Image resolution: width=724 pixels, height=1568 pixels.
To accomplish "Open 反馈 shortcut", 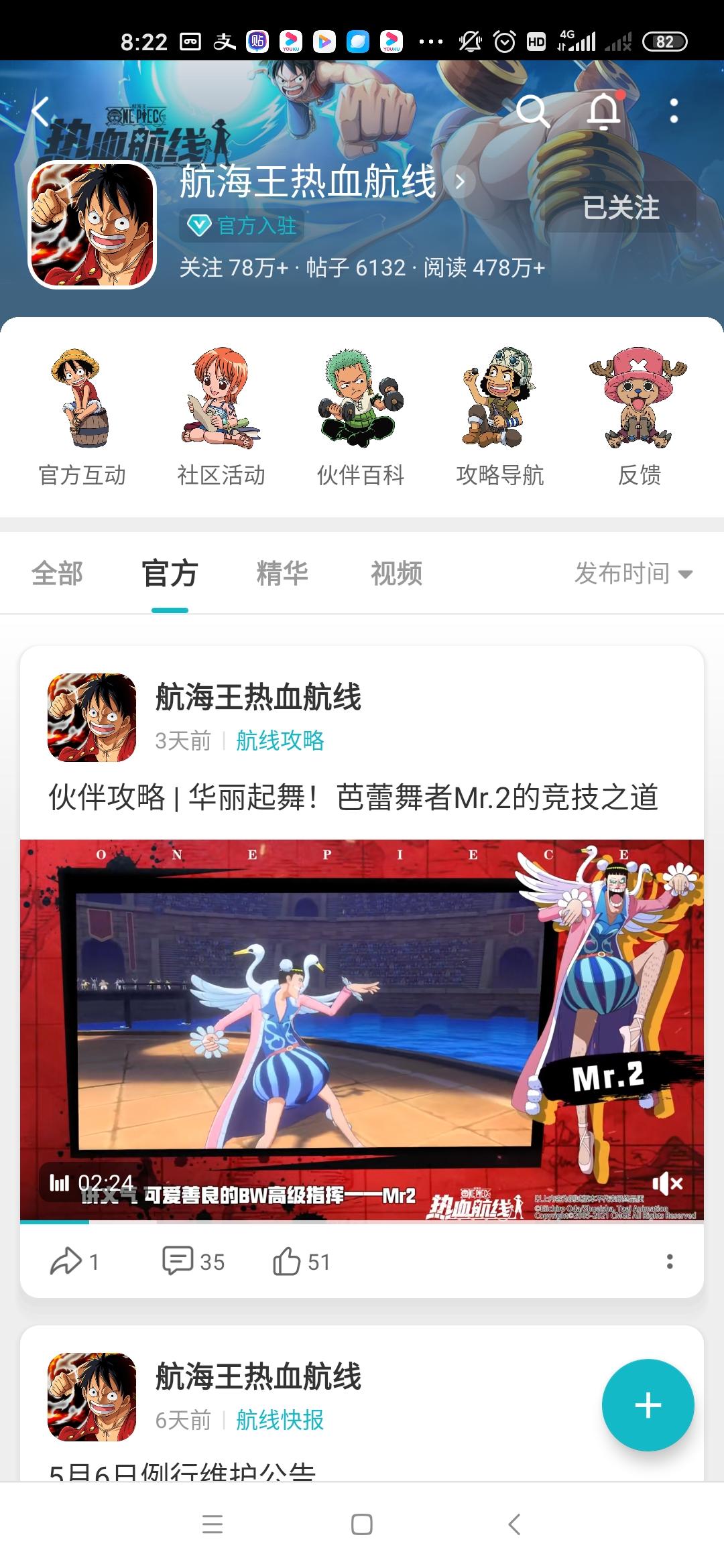I will (x=639, y=417).
